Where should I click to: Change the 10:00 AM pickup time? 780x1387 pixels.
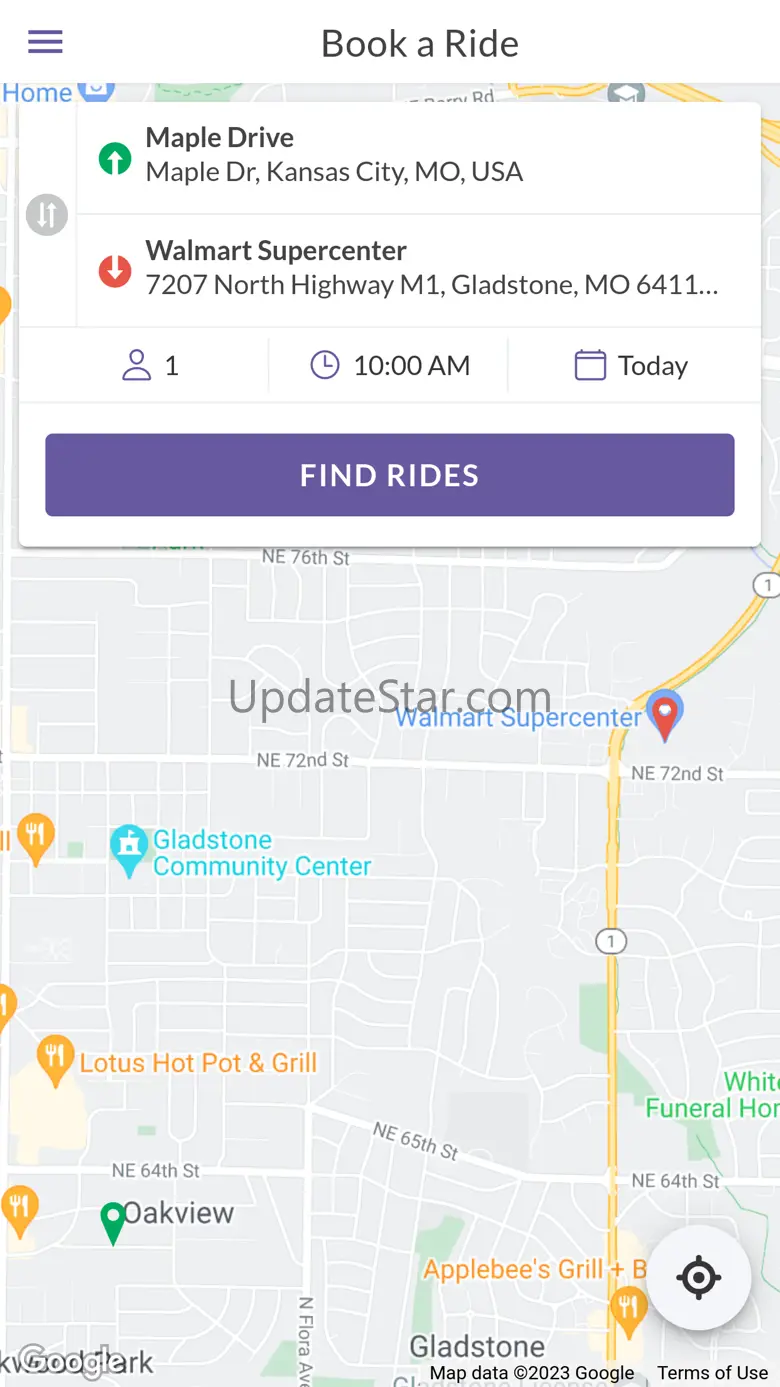390,366
